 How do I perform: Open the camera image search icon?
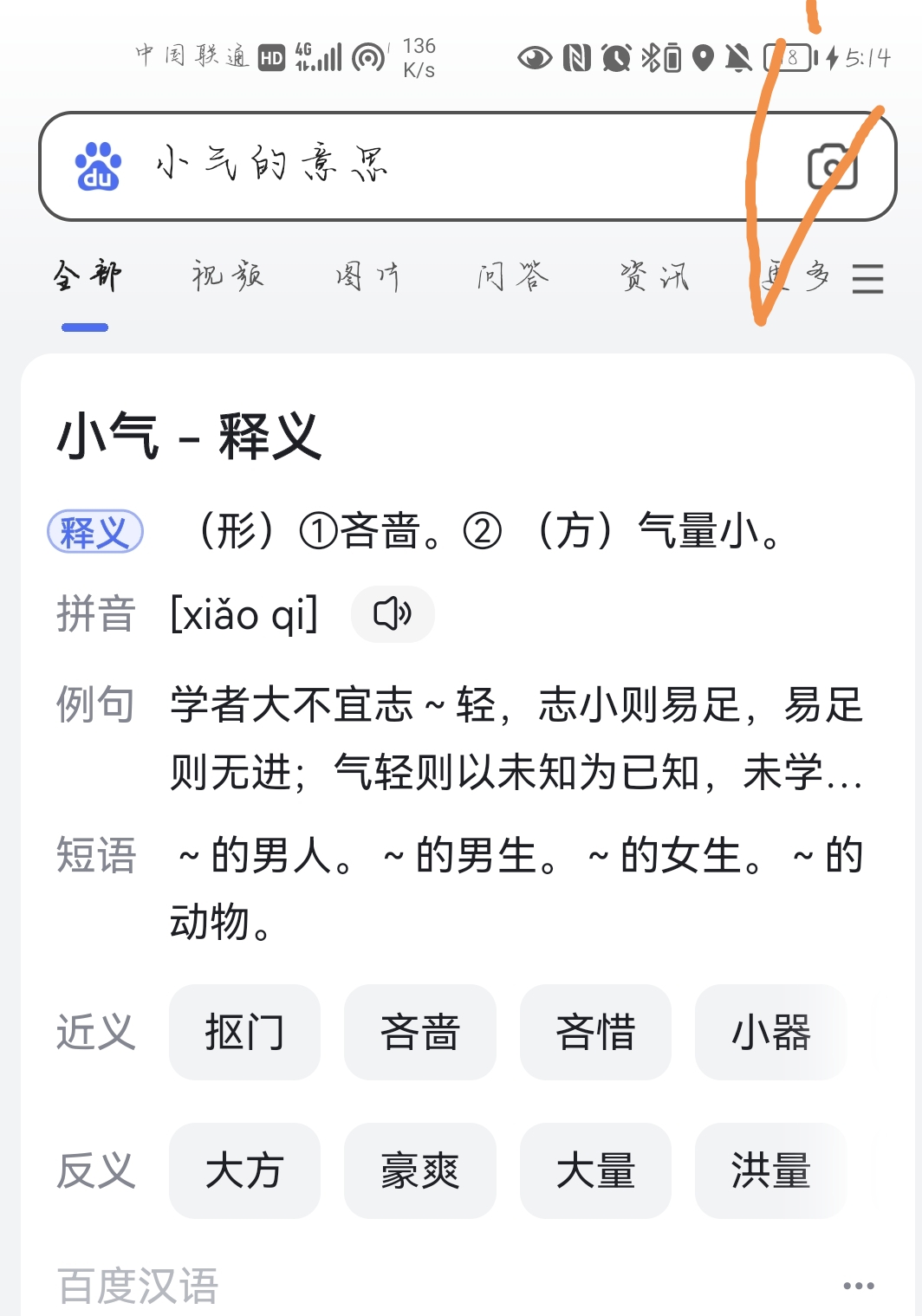tap(832, 166)
